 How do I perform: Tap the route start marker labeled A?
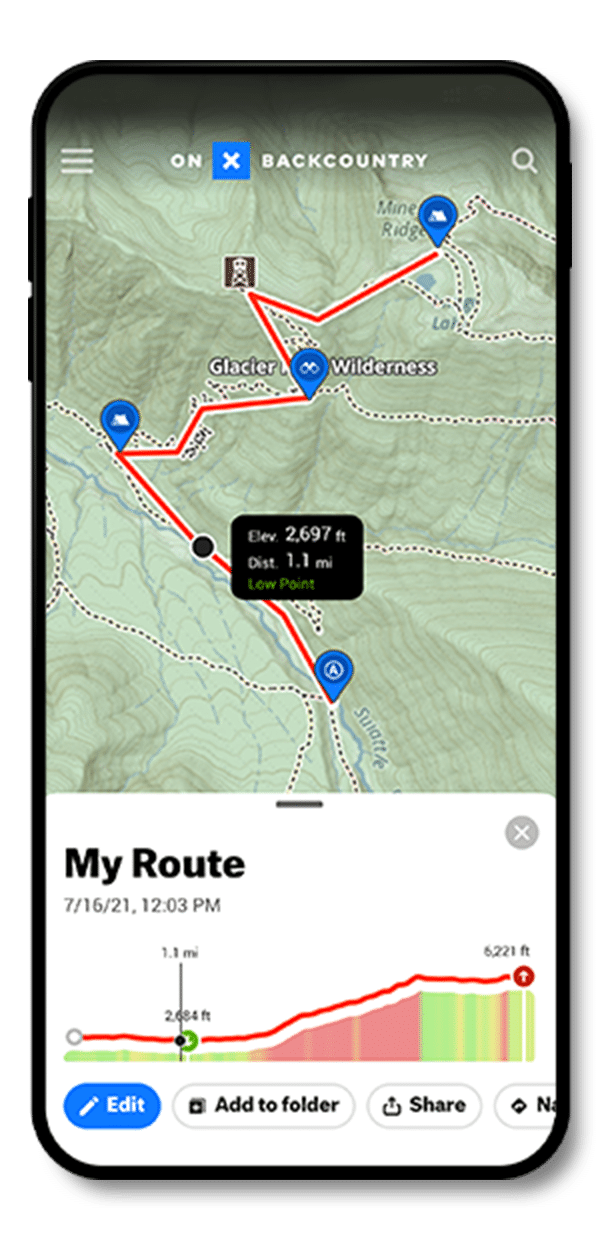pos(333,669)
